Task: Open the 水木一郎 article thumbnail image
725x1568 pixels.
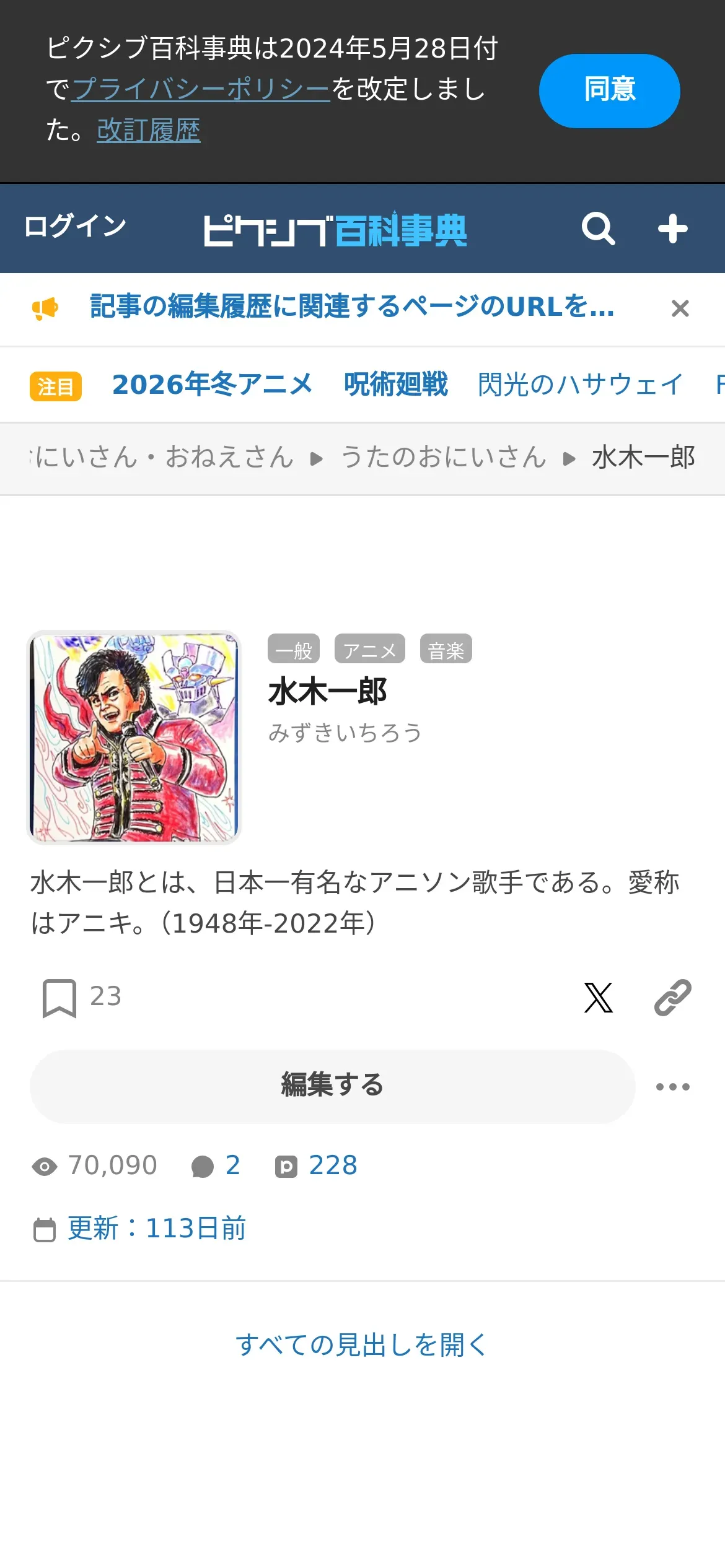Action: 134,738
